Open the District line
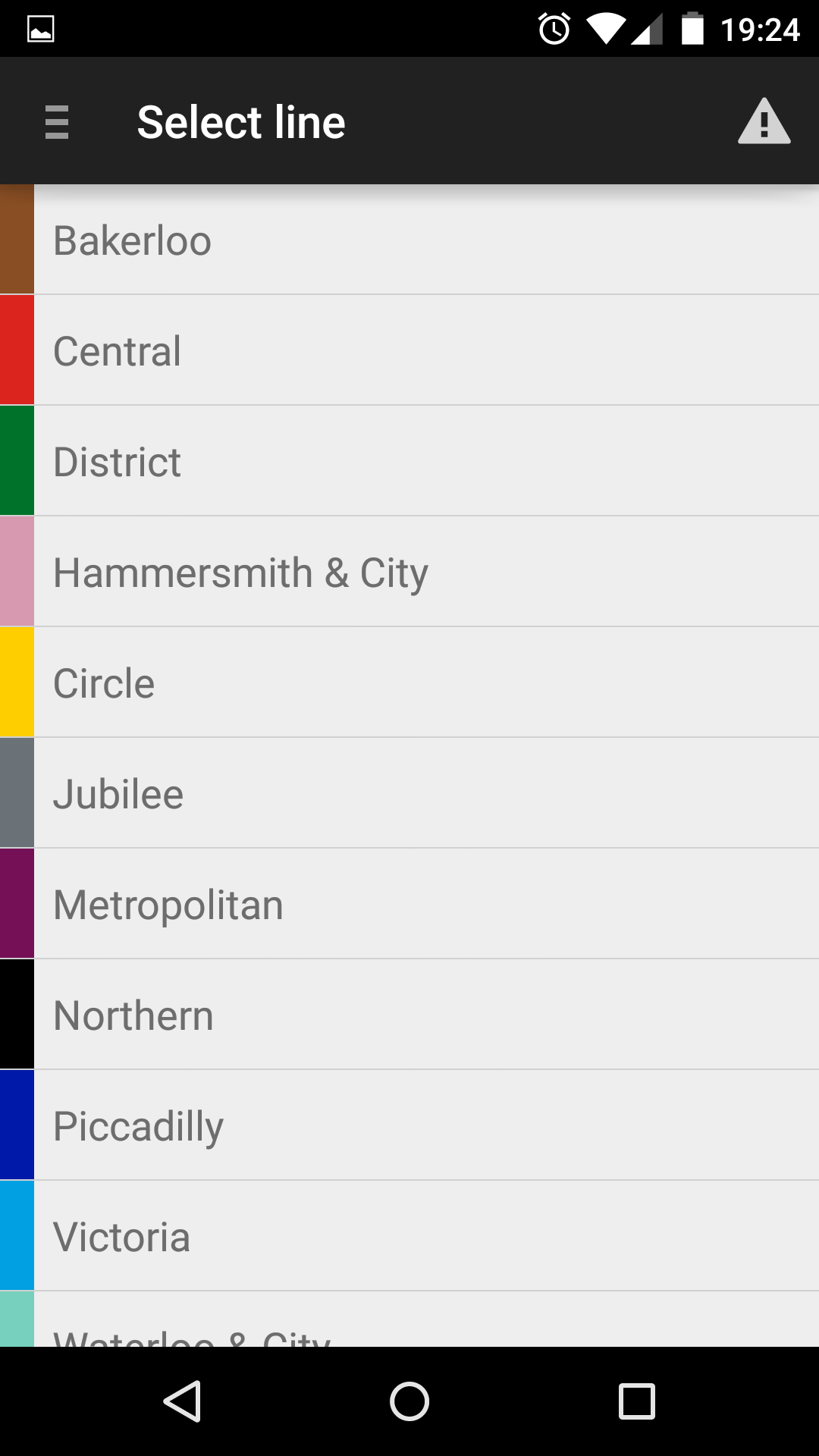This screenshot has height=1456, width=819. click(x=409, y=460)
